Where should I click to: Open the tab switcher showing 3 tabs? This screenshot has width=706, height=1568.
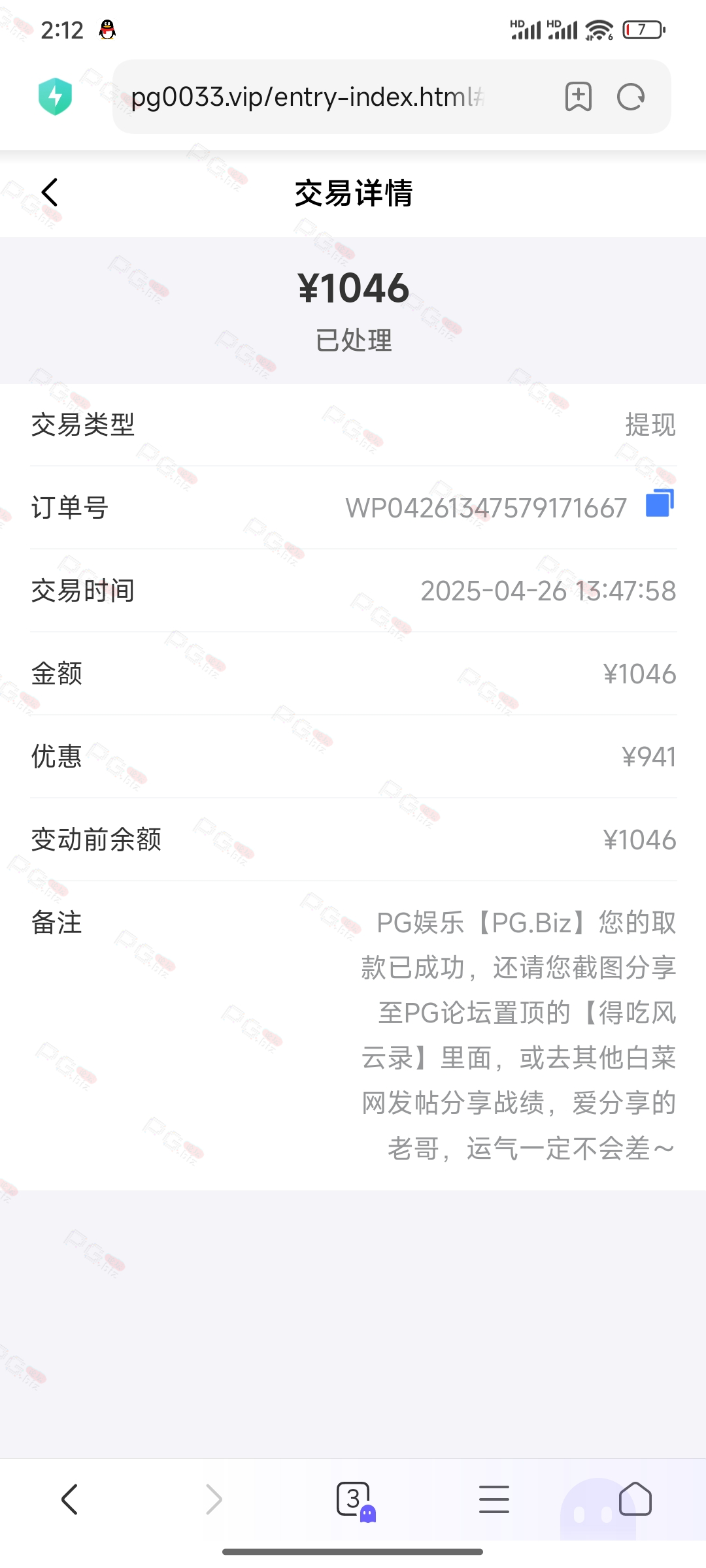click(354, 1499)
